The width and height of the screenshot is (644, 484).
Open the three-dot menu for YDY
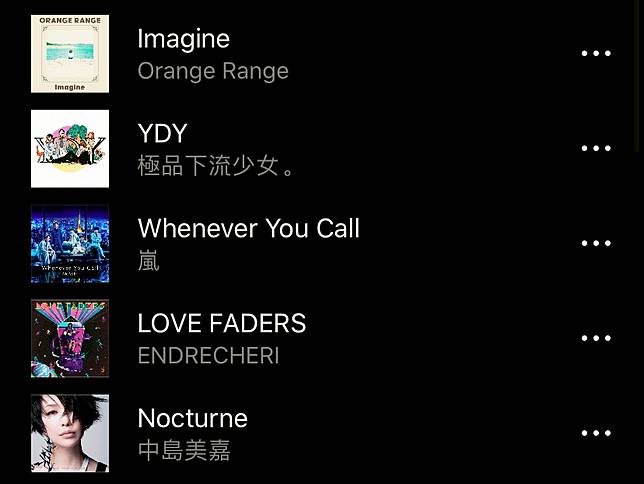point(596,149)
